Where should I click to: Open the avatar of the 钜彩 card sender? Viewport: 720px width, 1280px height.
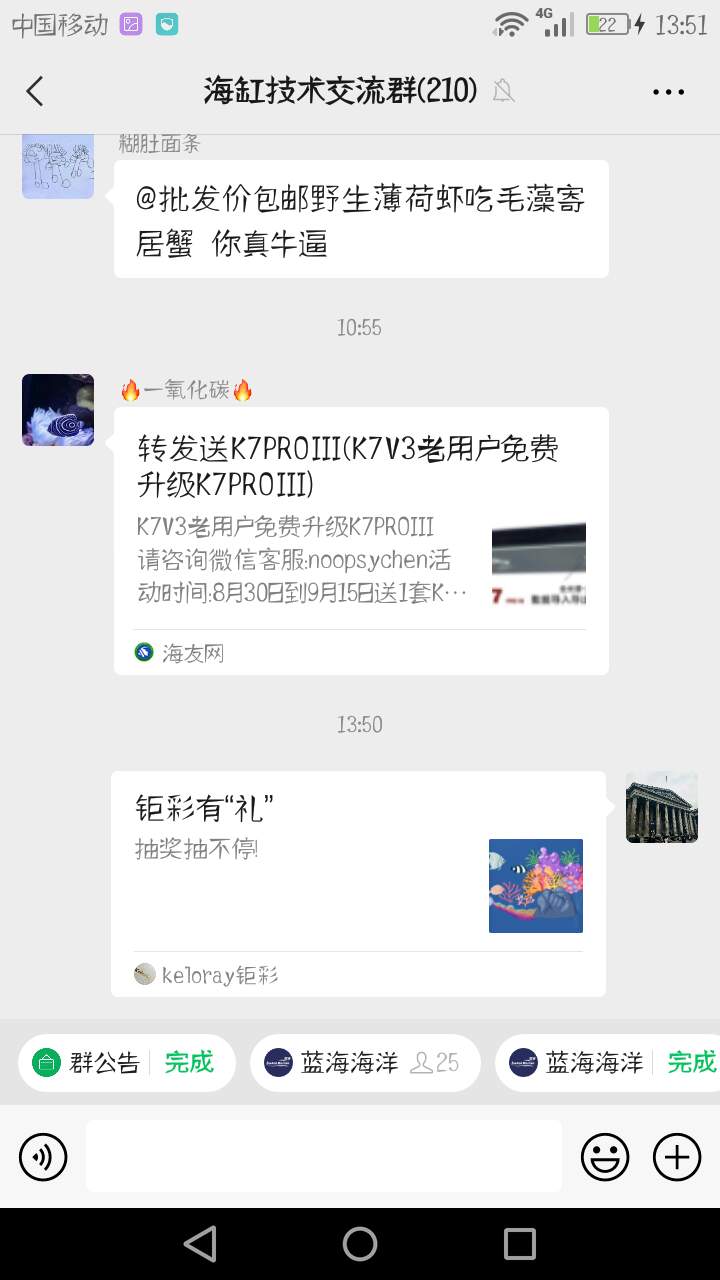661,807
